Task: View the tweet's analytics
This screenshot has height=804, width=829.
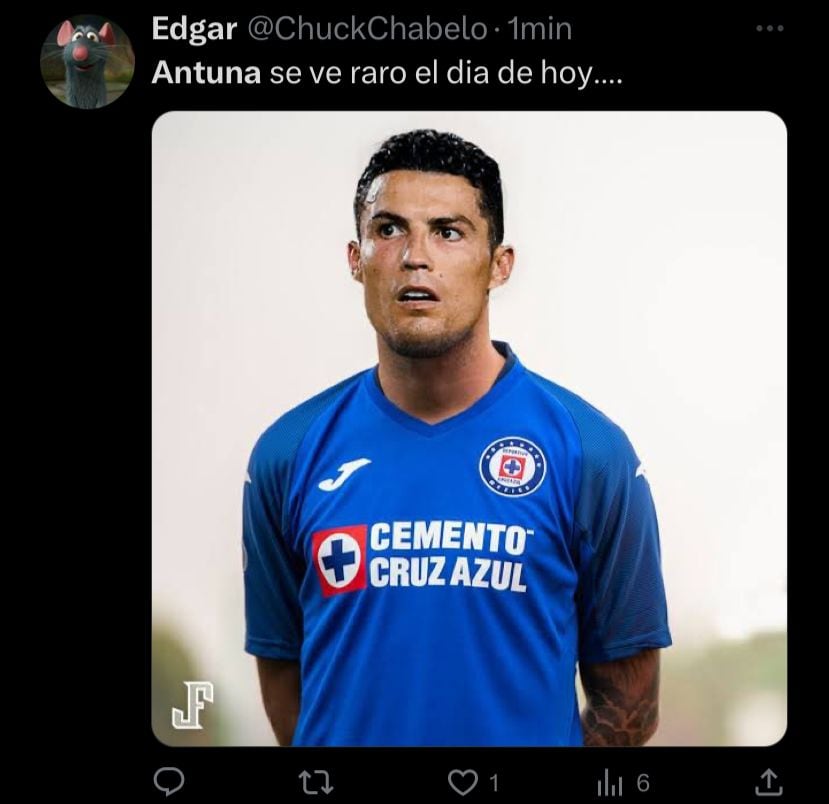Action: (x=609, y=781)
